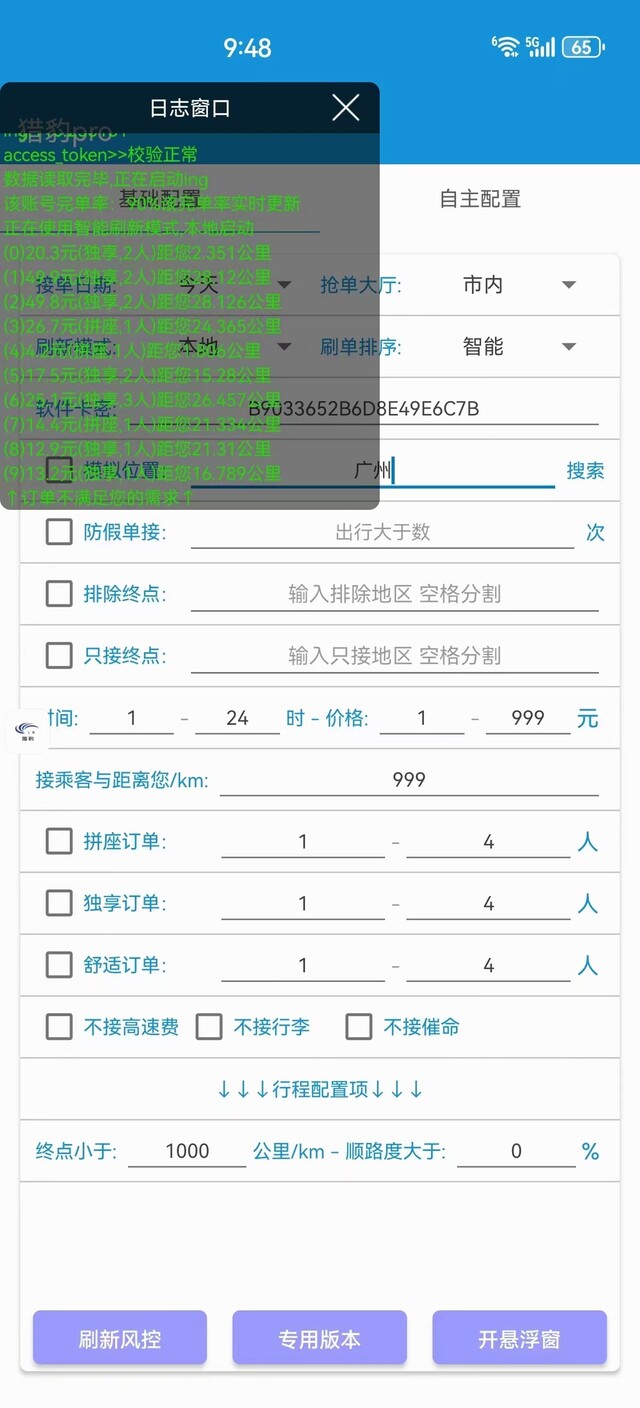Select the 不接高速费 checkbox

[x=59, y=1027]
